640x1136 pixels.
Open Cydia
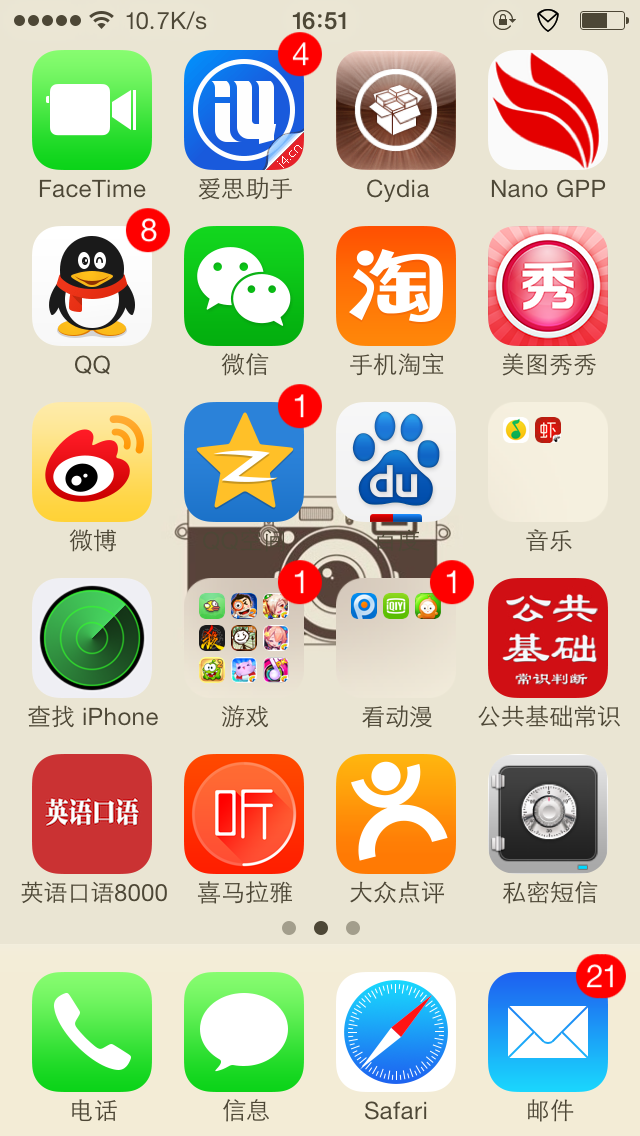click(396, 110)
